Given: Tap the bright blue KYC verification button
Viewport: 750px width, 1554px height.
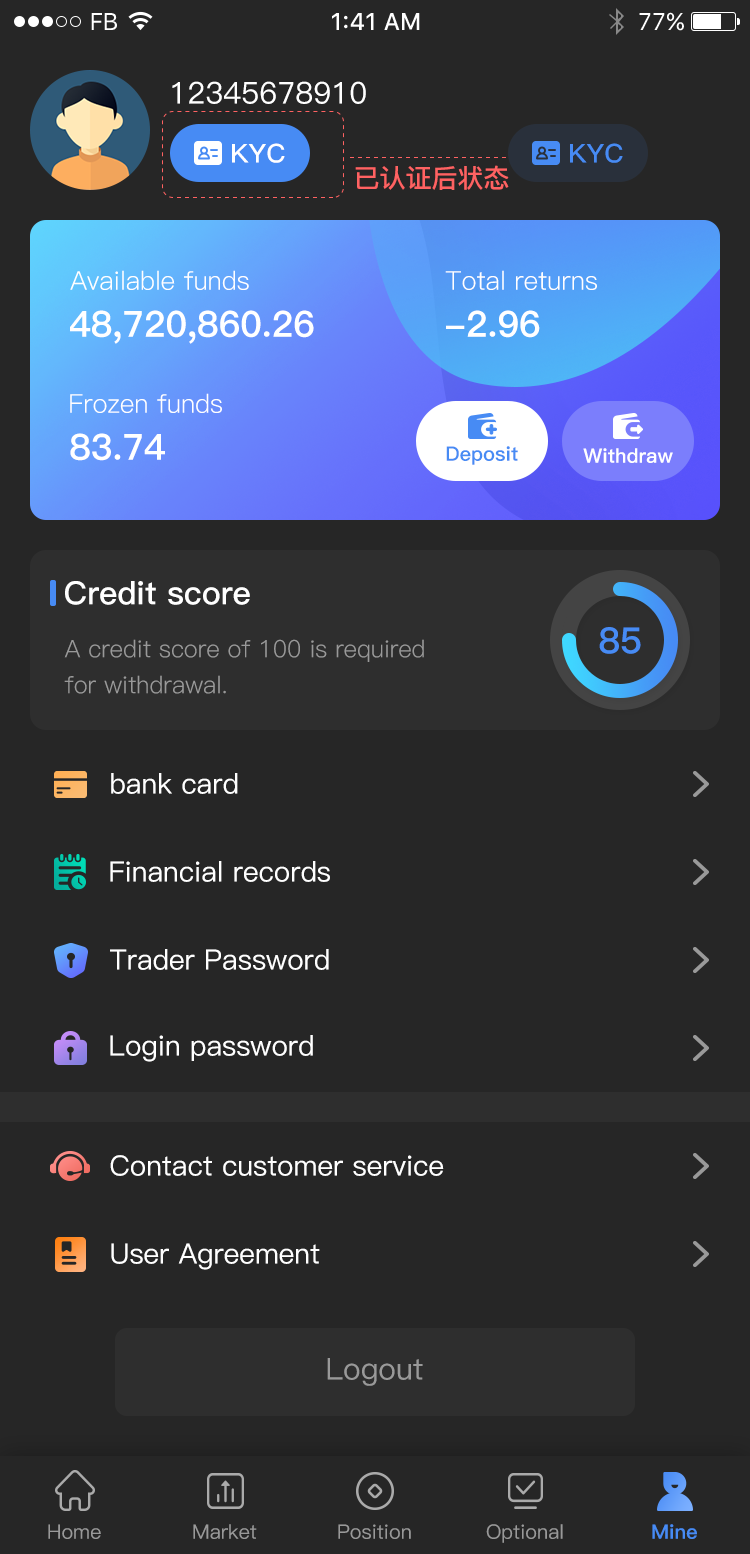Looking at the screenshot, I should (240, 154).
